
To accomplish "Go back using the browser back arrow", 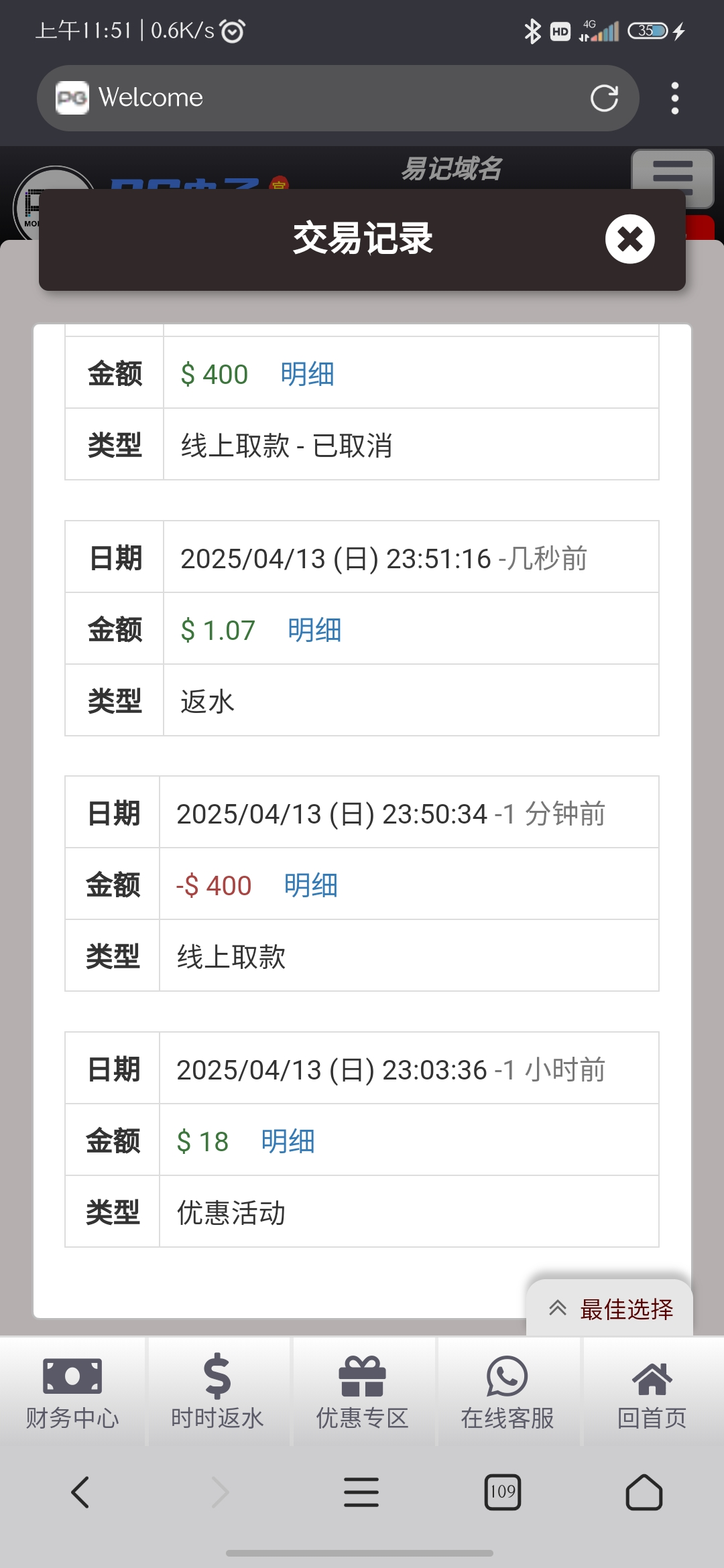I will tap(80, 1492).
